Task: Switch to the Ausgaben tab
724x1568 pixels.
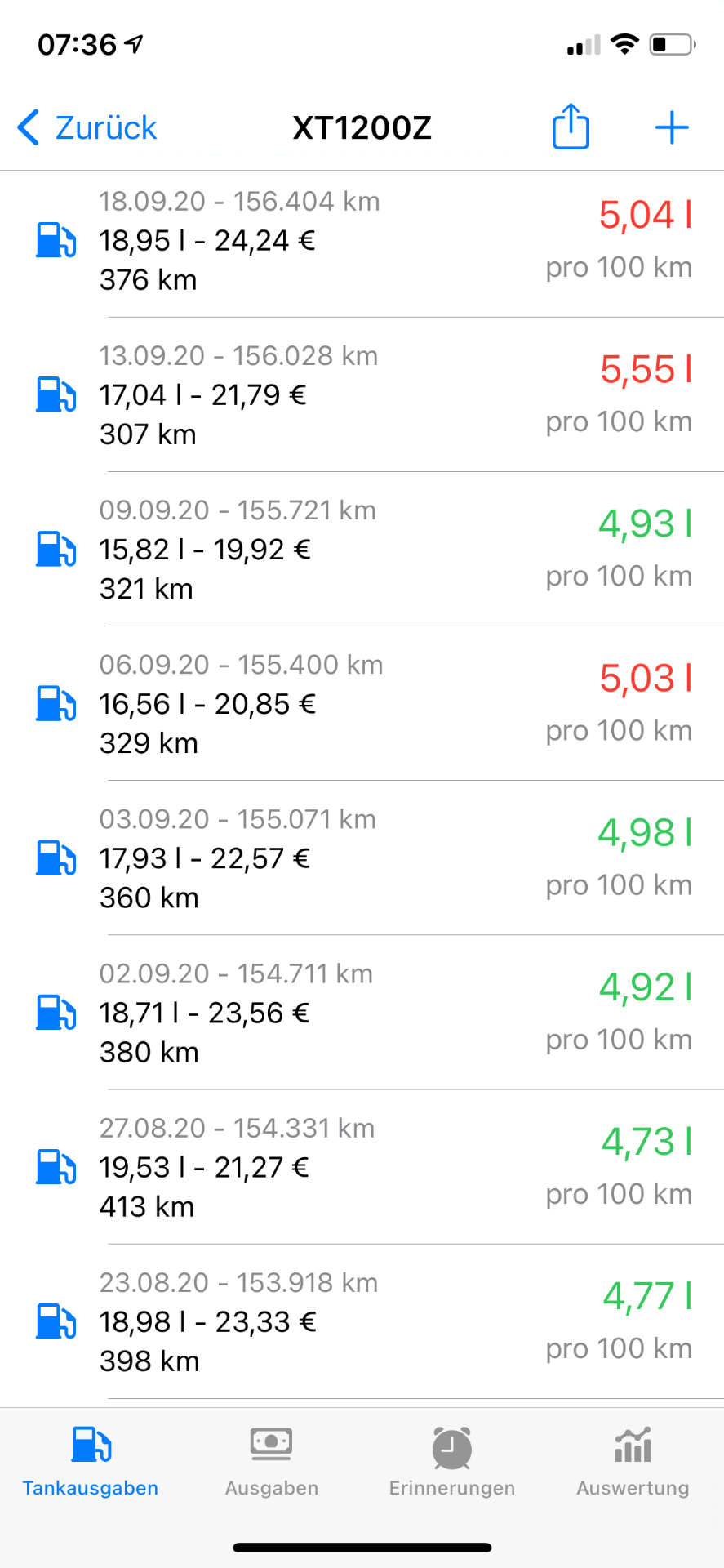Action: 272,1462
